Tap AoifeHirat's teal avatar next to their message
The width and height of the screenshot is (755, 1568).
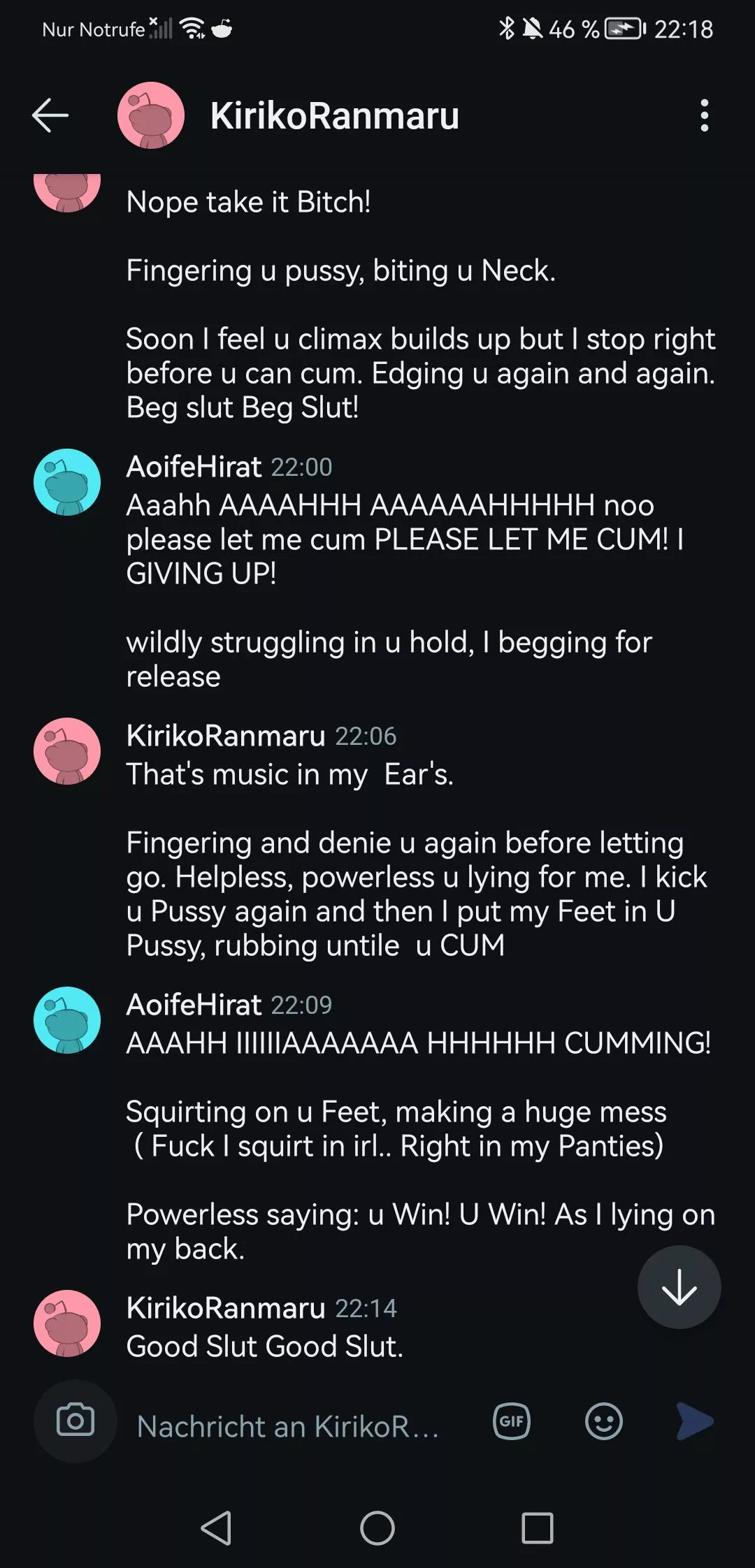(66, 482)
